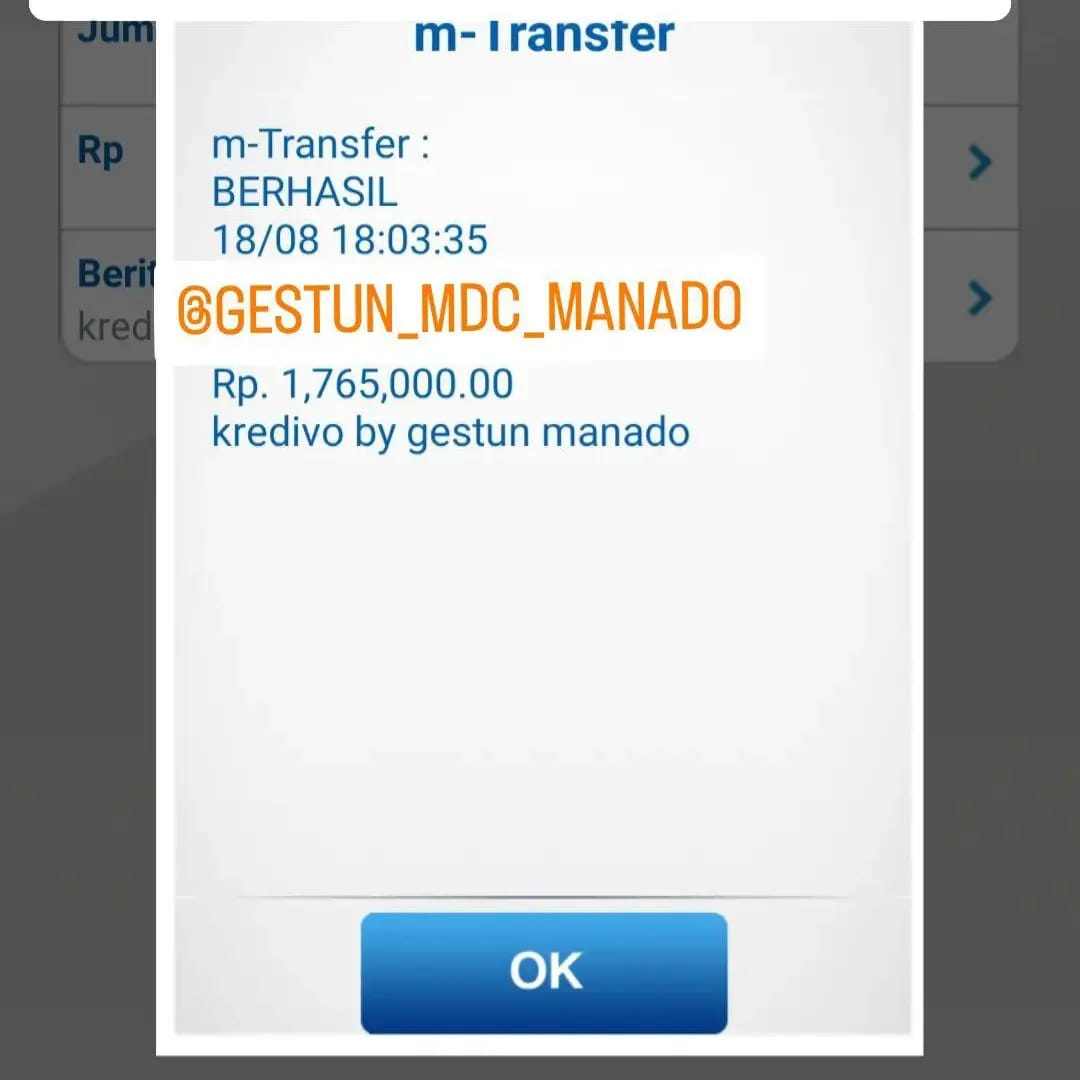Confirm the m-Transfer dialog with OK

(544, 972)
